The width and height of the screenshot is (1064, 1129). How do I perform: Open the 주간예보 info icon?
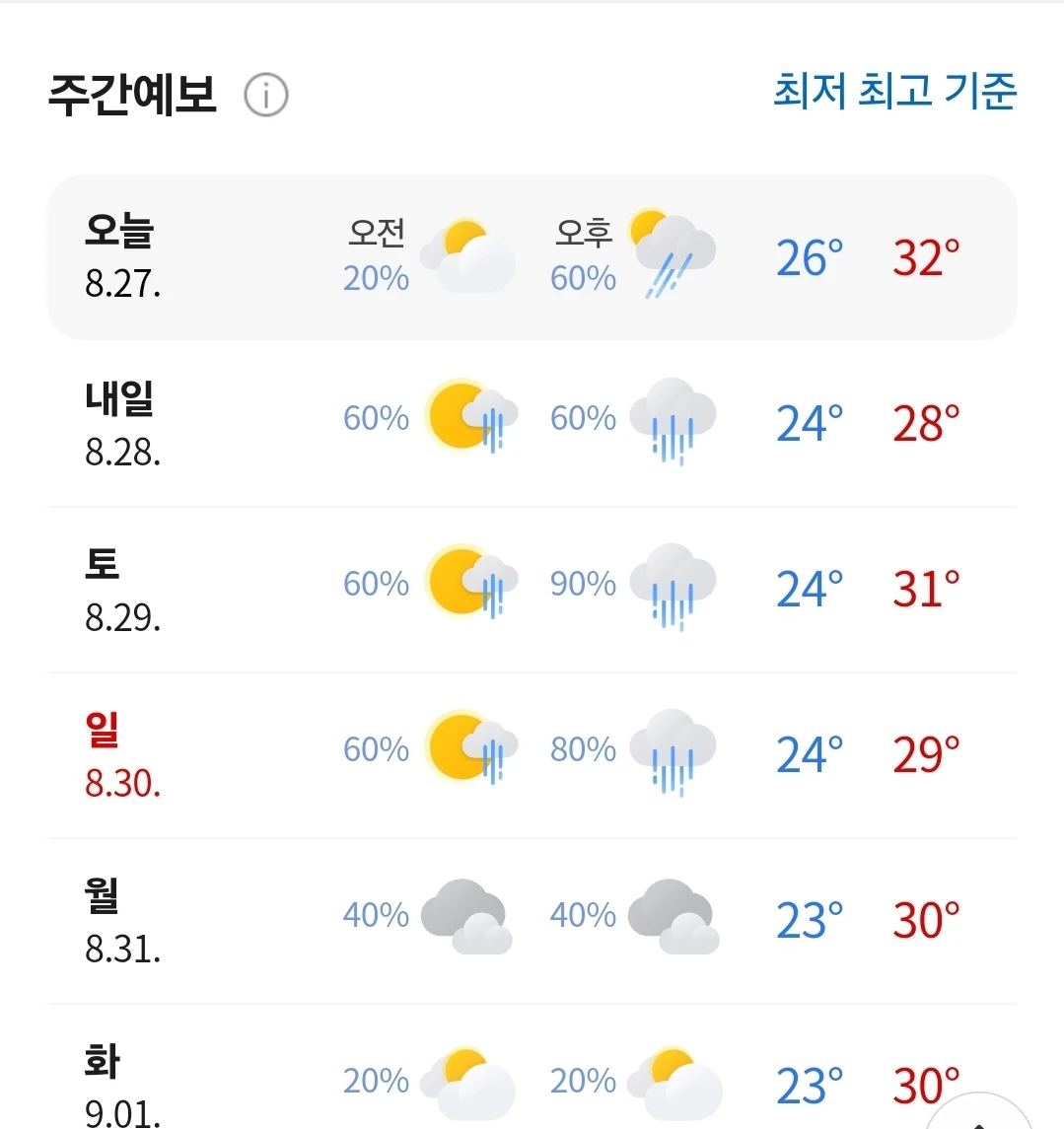265,95
